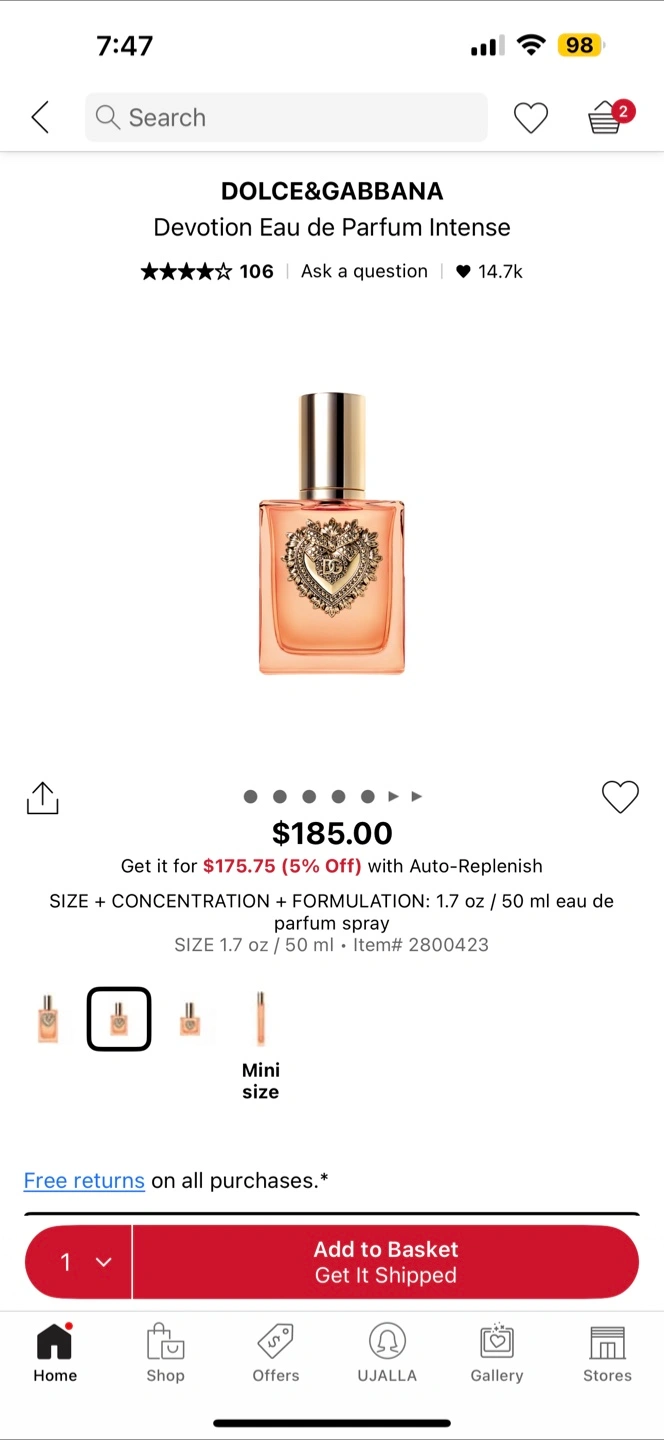Switch to the Home tab

[x=55, y=1354]
